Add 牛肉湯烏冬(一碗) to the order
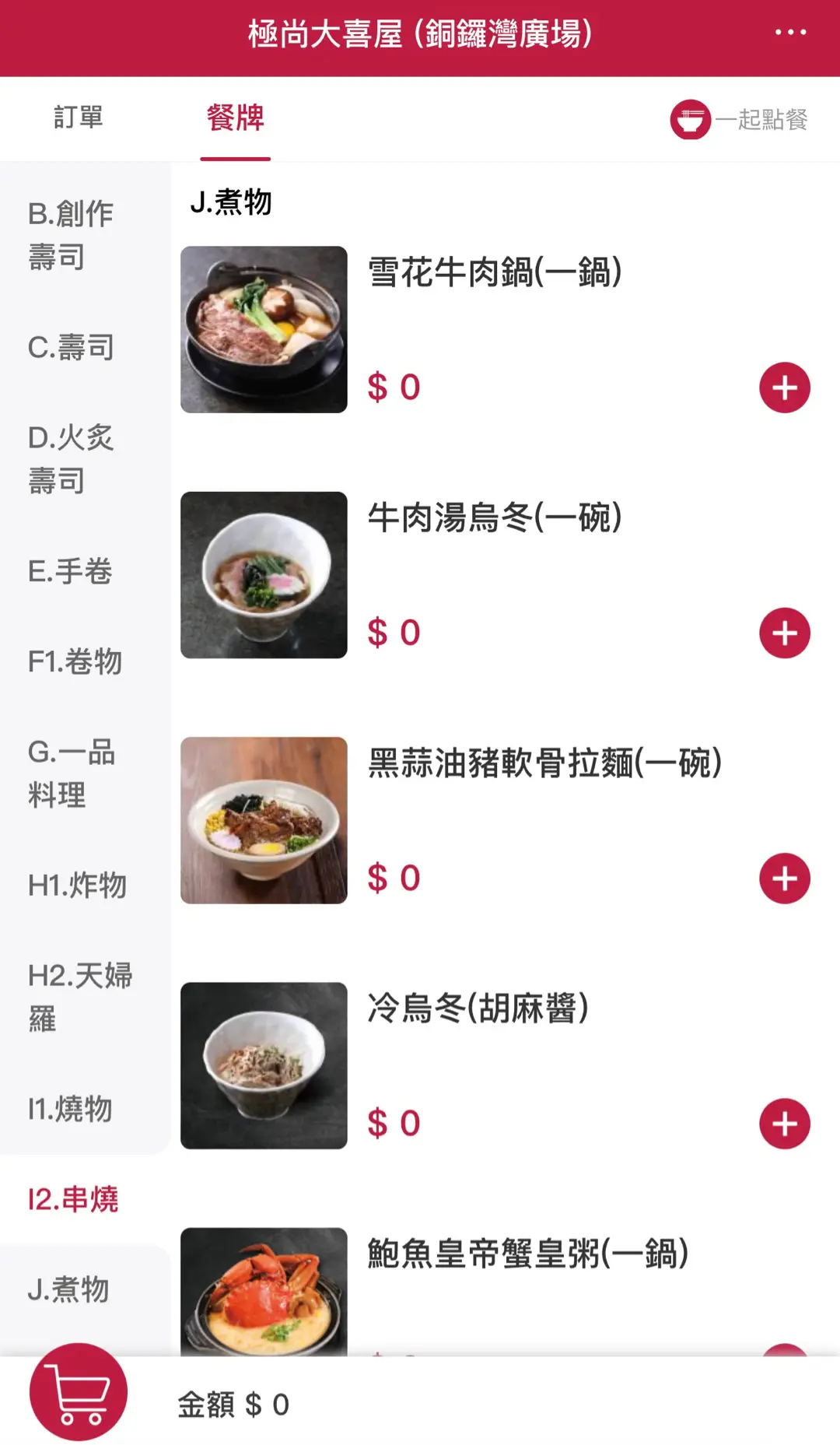The width and height of the screenshot is (840, 1445). pyautogui.click(x=784, y=633)
